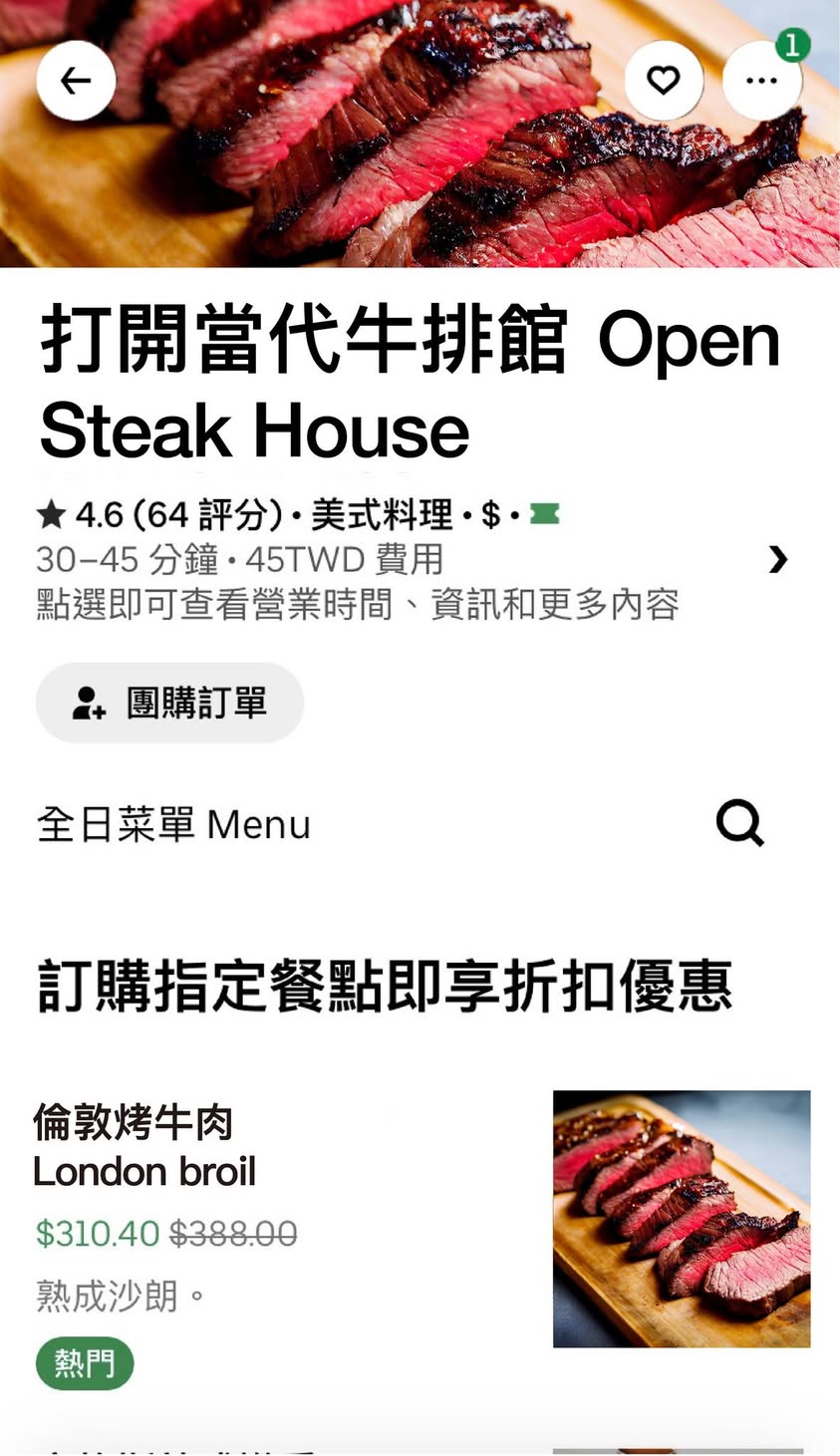
Task: Favorite Open Steak House with the heart
Action: coord(664,81)
